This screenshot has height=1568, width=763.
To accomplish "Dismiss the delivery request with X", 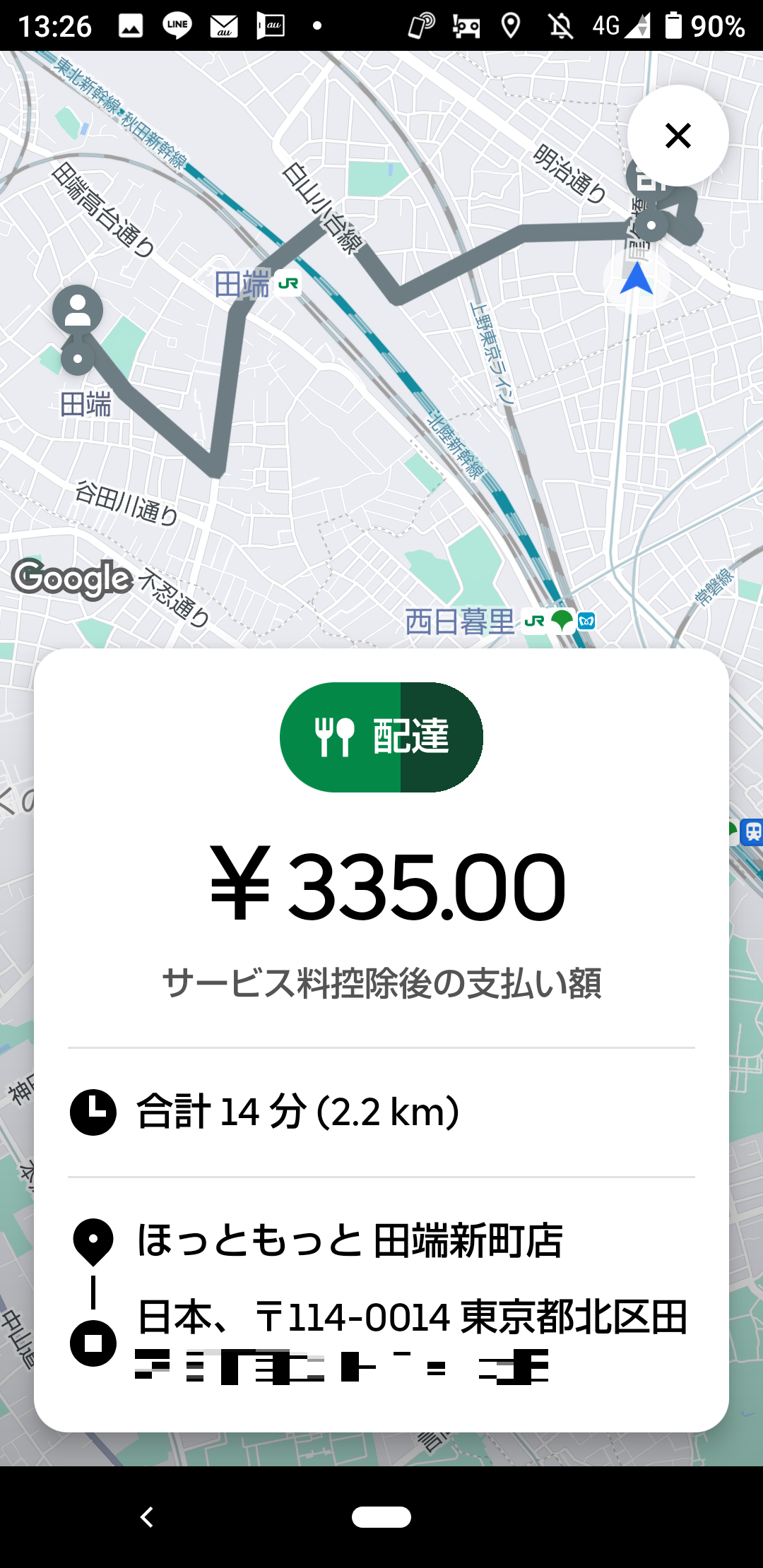I will [678, 136].
